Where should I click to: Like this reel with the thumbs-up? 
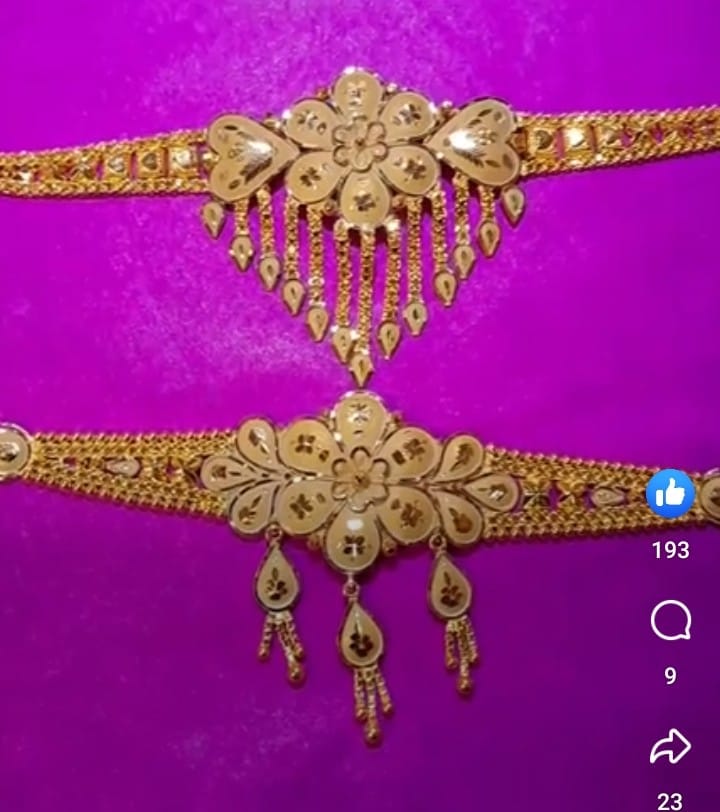pyautogui.click(x=670, y=494)
